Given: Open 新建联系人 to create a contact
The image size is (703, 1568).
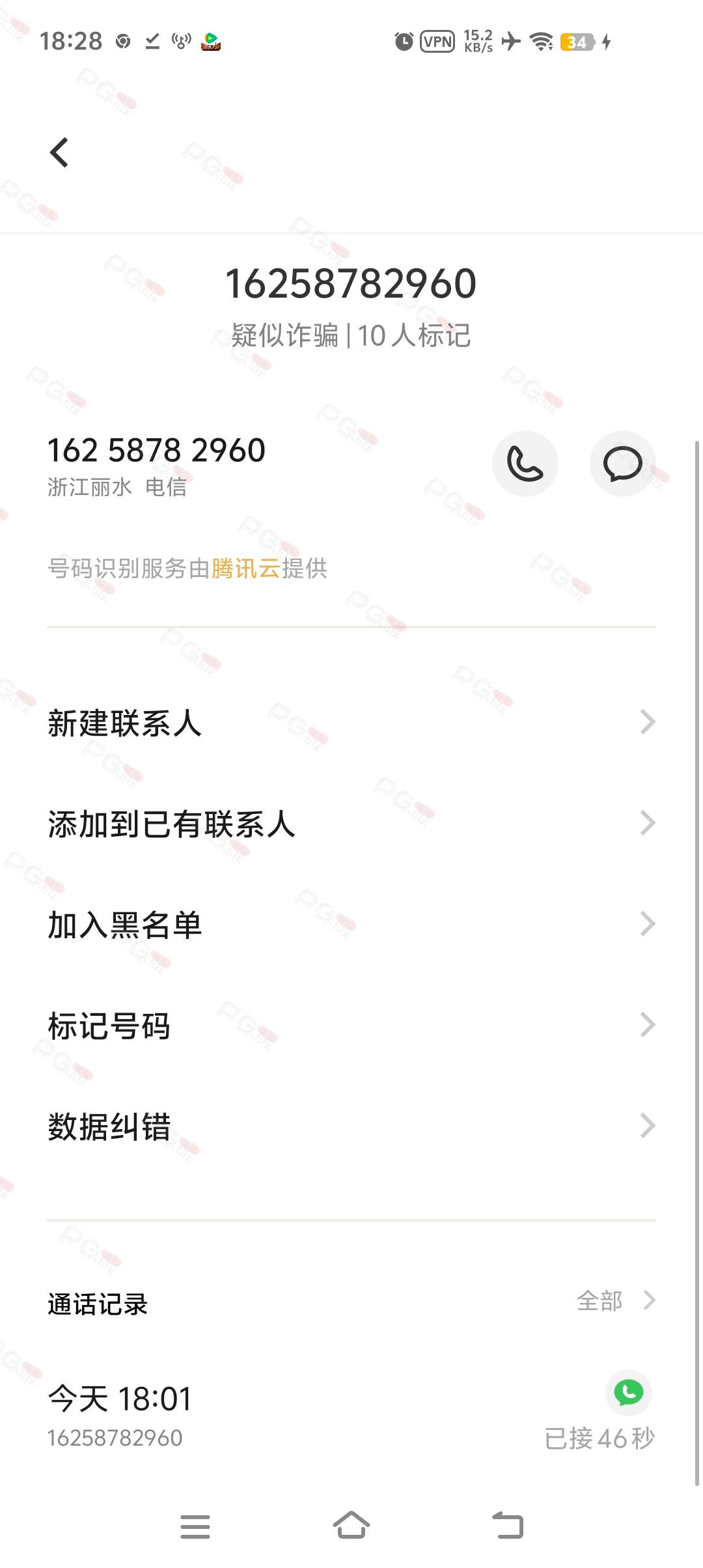Looking at the screenshot, I should [351, 722].
